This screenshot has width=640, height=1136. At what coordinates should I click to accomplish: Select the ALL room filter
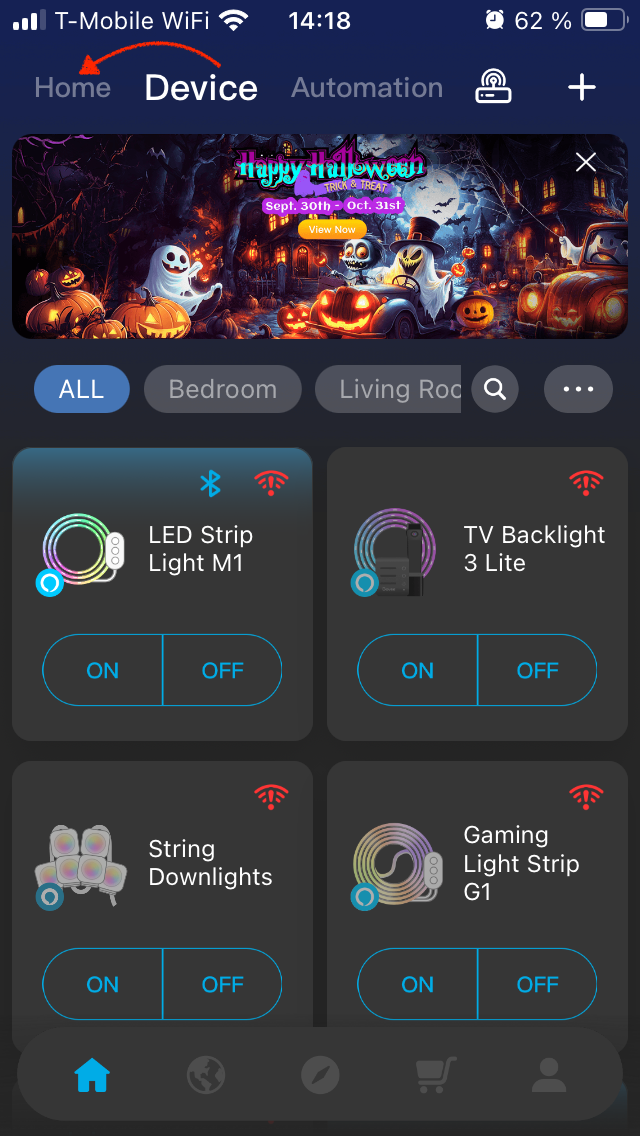(x=82, y=389)
